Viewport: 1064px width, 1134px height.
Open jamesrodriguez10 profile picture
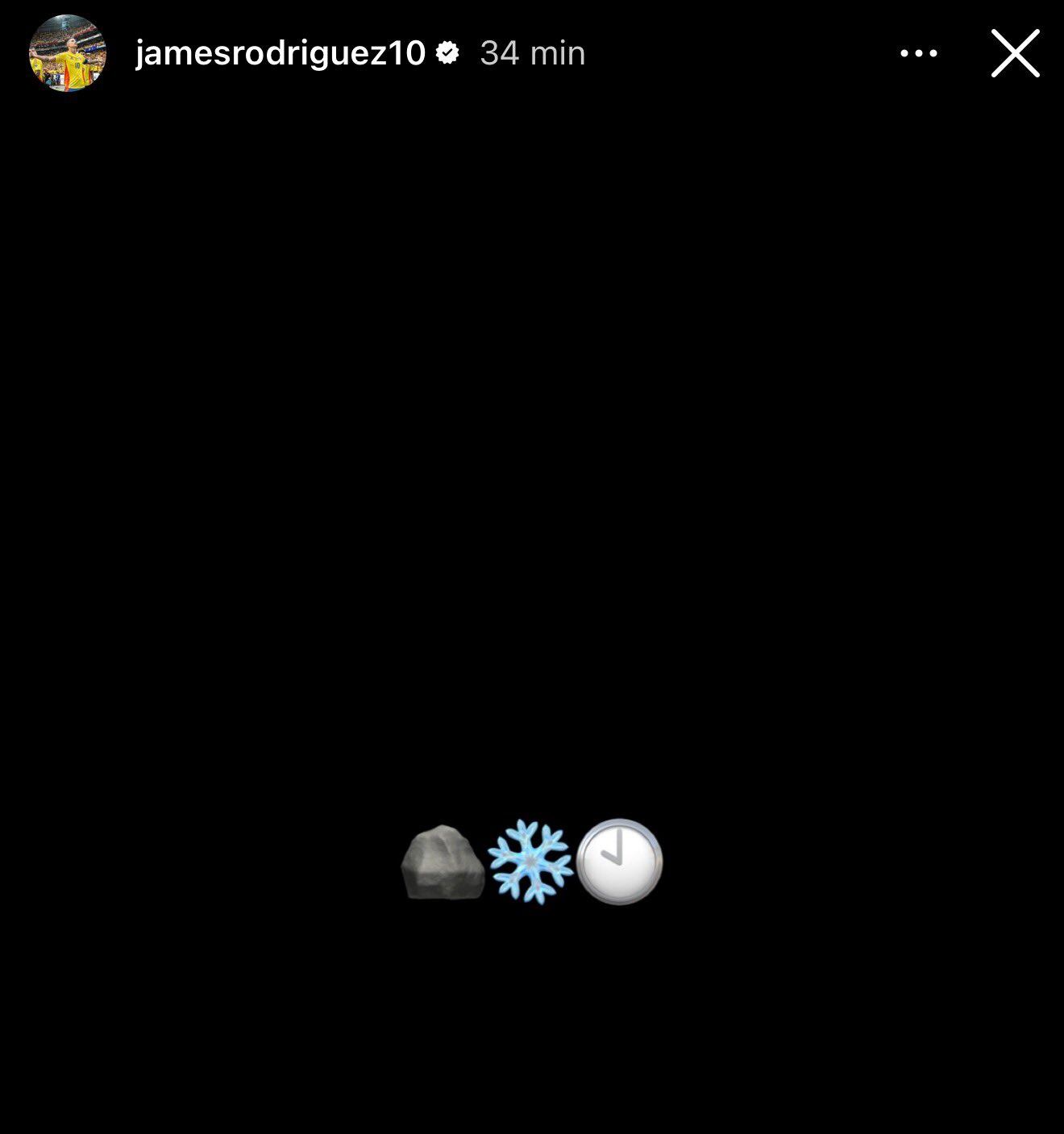[x=68, y=53]
